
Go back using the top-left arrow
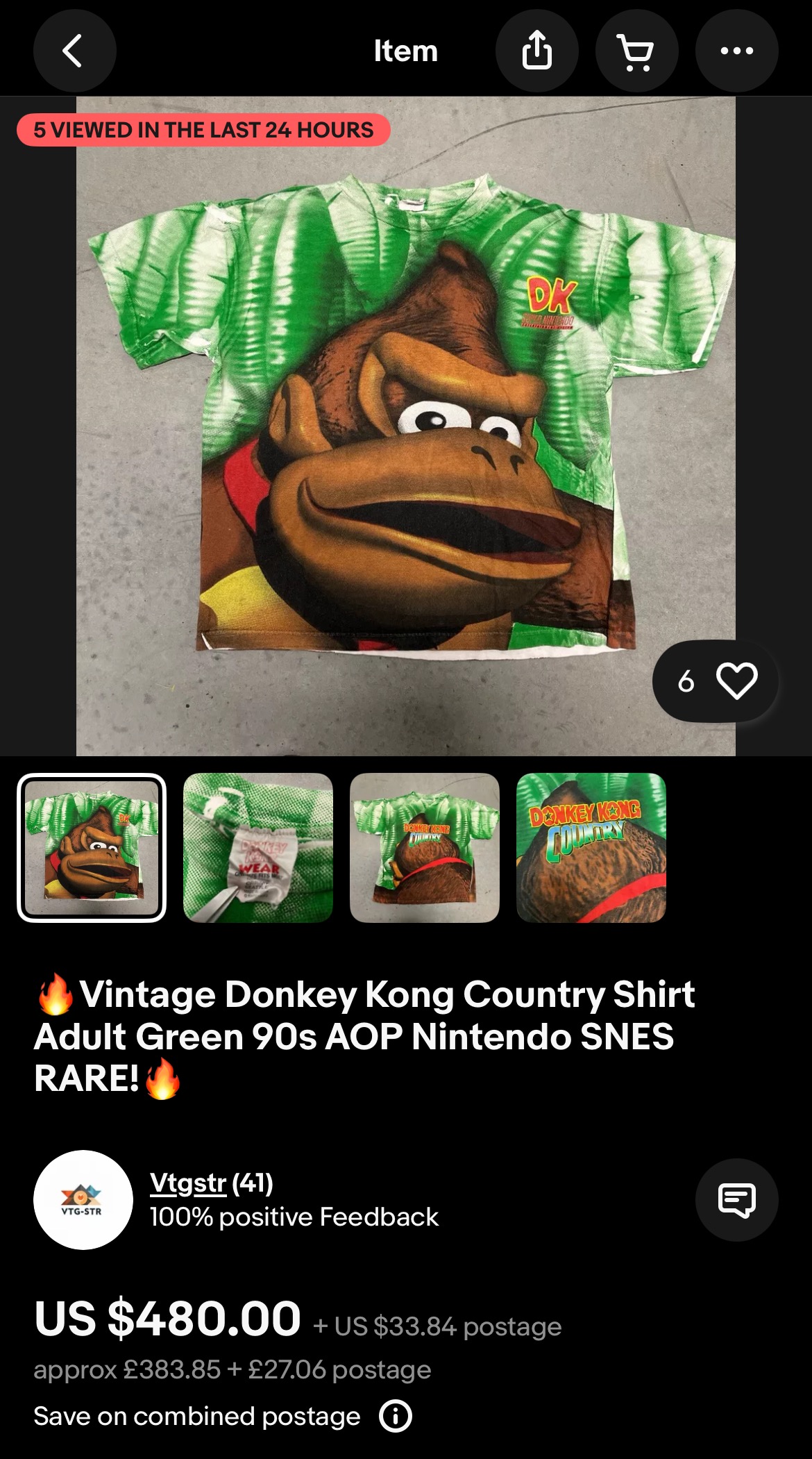pyautogui.click(x=74, y=51)
